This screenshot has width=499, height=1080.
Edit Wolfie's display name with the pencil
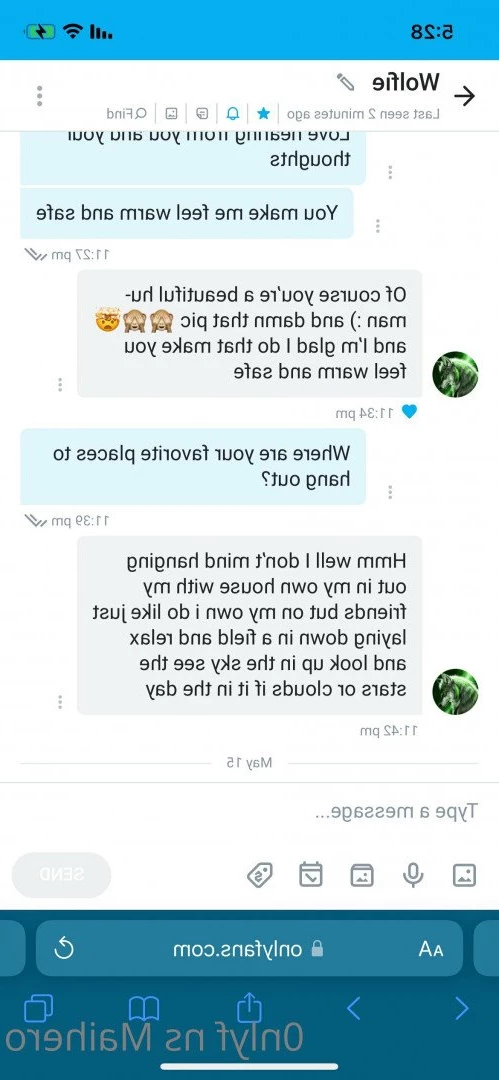pos(345,82)
